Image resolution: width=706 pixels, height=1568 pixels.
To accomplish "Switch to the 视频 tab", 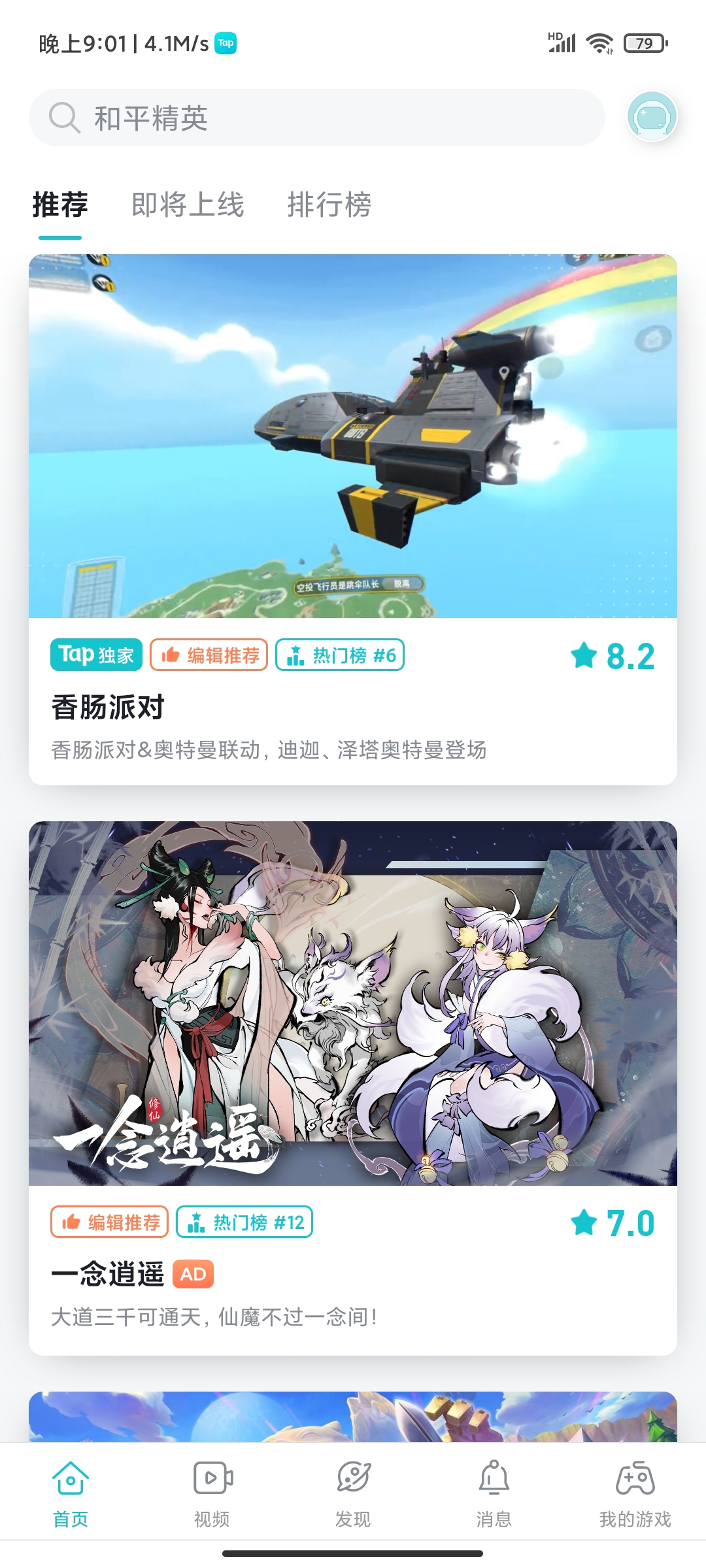I will (x=212, y=1492).
